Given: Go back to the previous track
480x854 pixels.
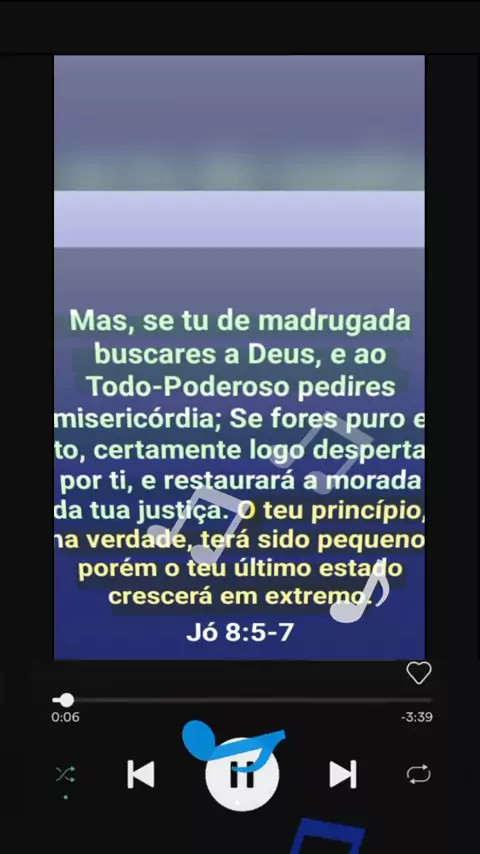Looking at the screenshot, I should (x=141, y=774).
